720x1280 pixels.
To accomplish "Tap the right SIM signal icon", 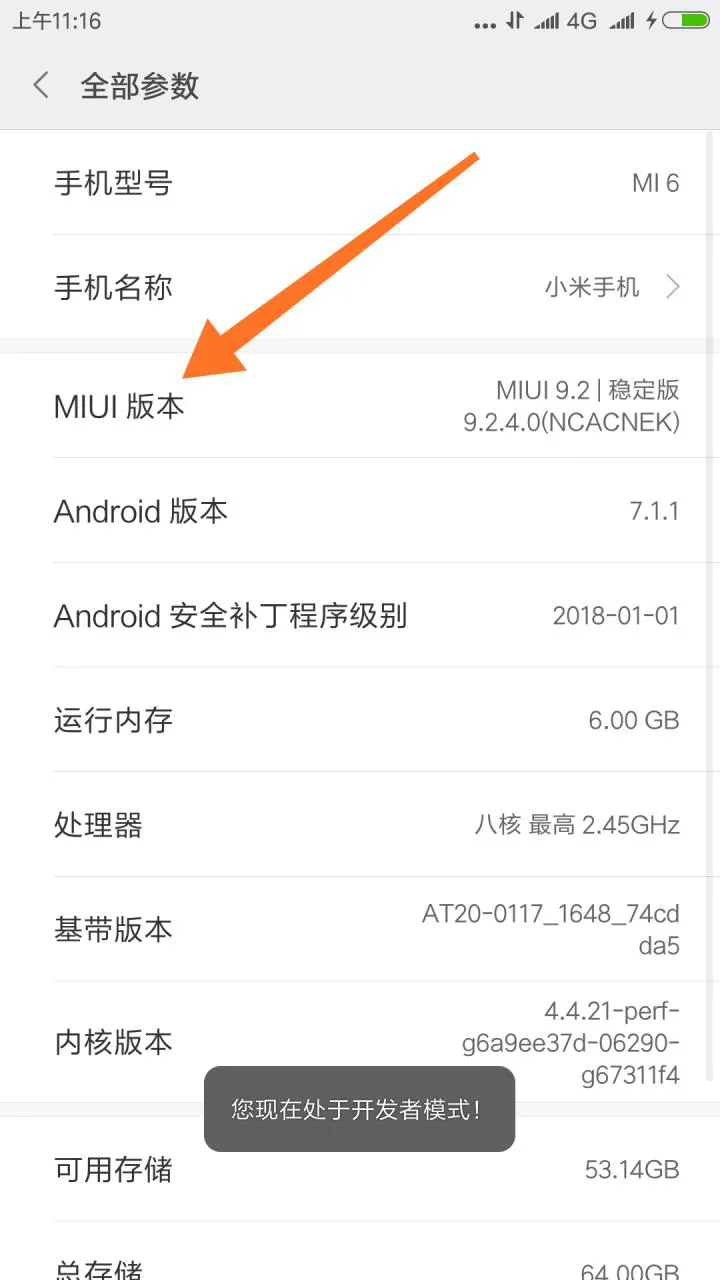I will (x=621, y=18).
